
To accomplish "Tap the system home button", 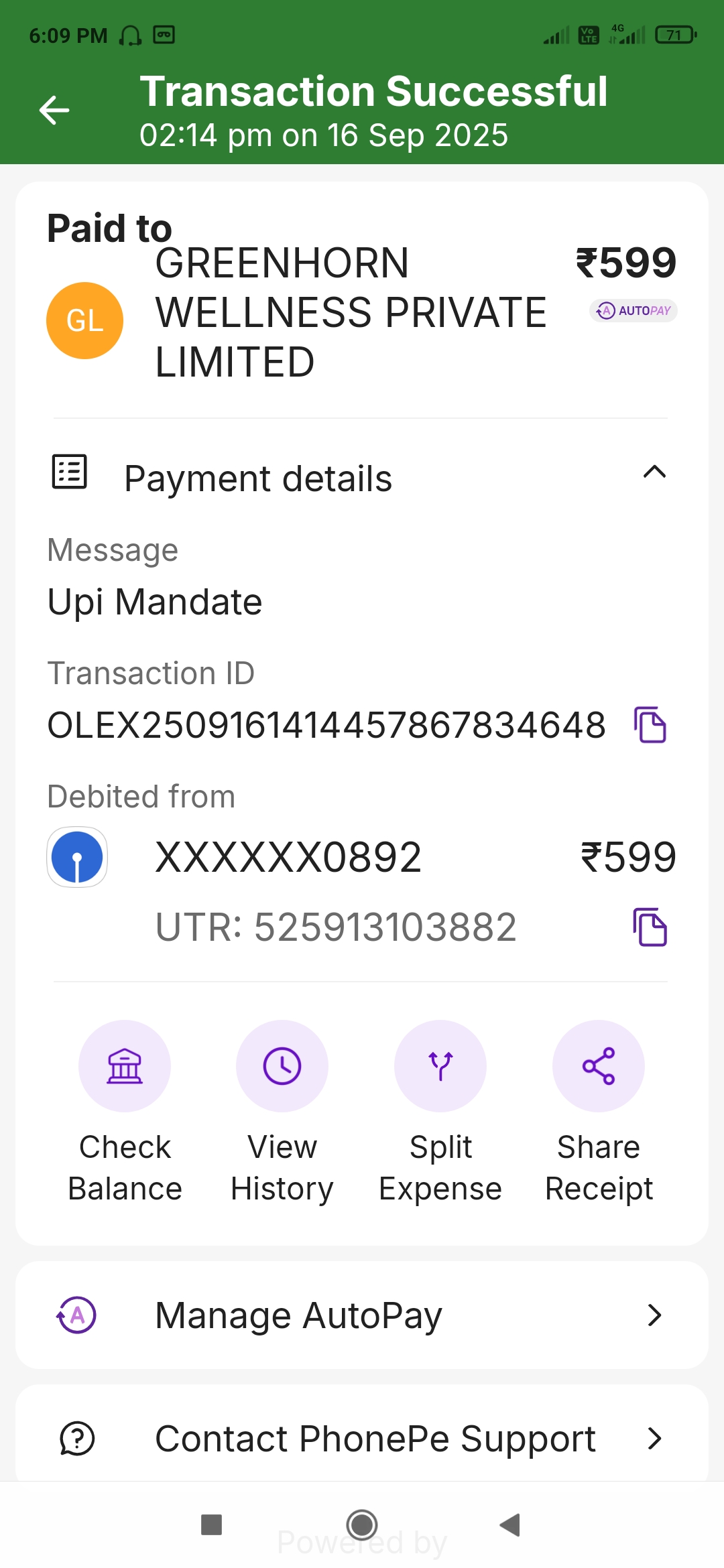I will [x=362, y=1525].
